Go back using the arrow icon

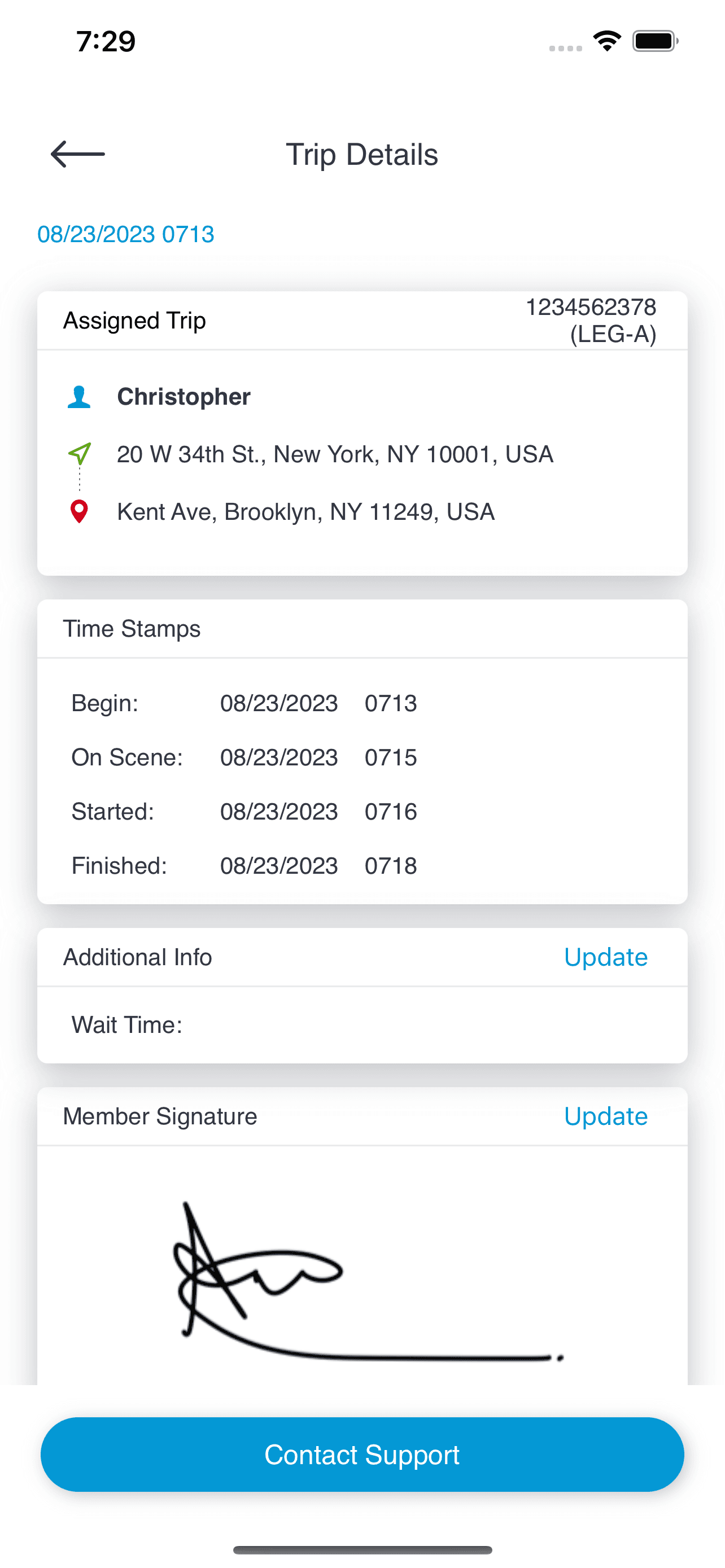click(x=78, y=154)
